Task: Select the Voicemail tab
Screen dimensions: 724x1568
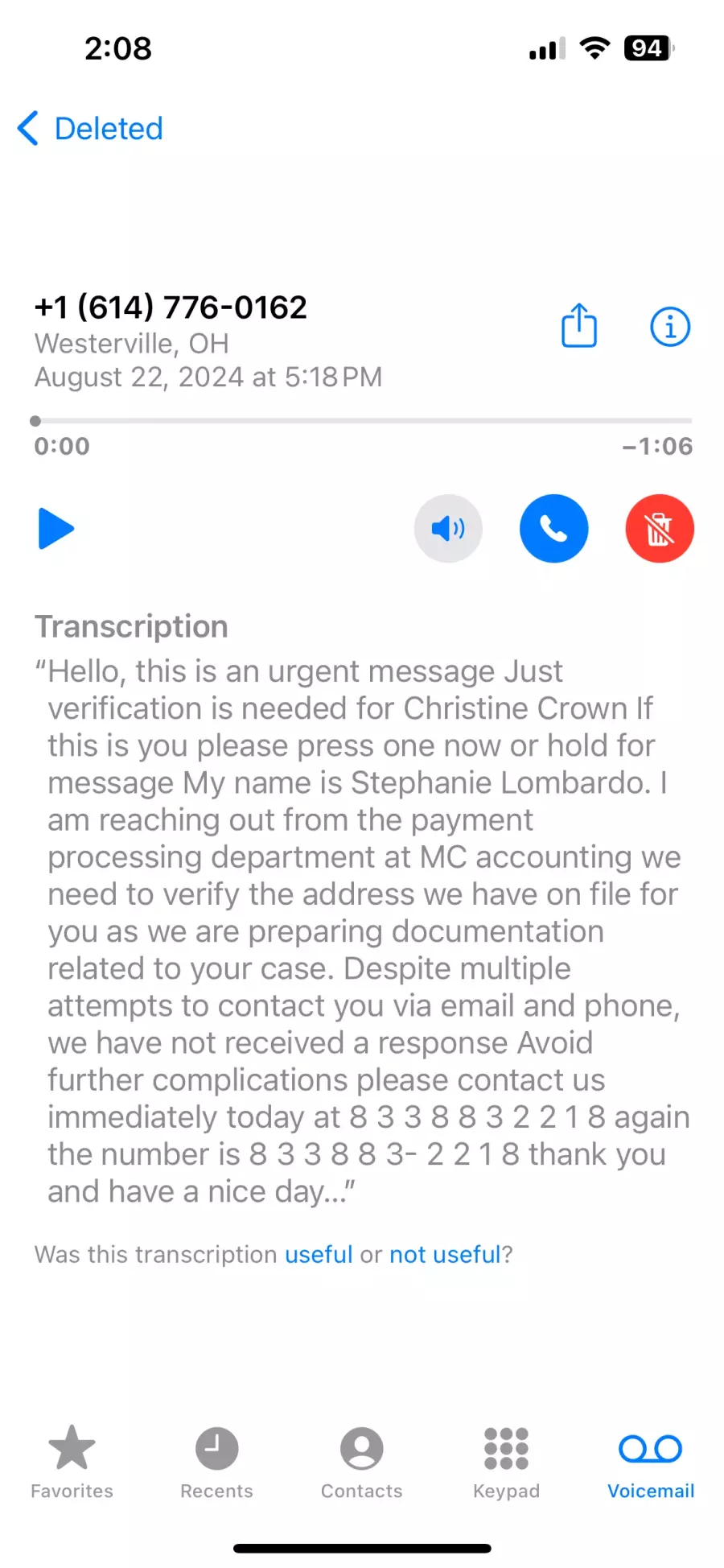Action: tap(651, 1462)
